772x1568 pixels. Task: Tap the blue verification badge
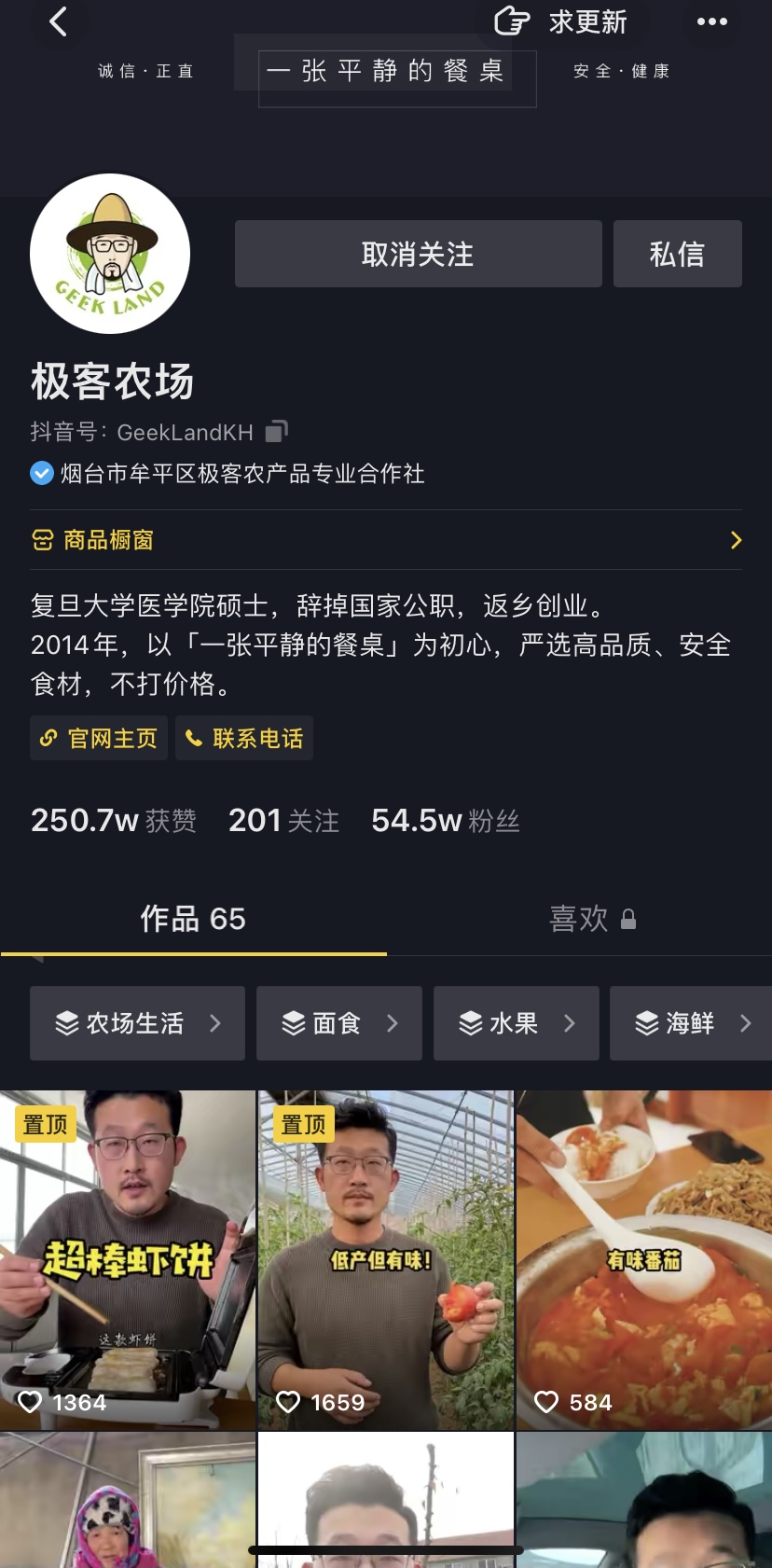(41, 473)
